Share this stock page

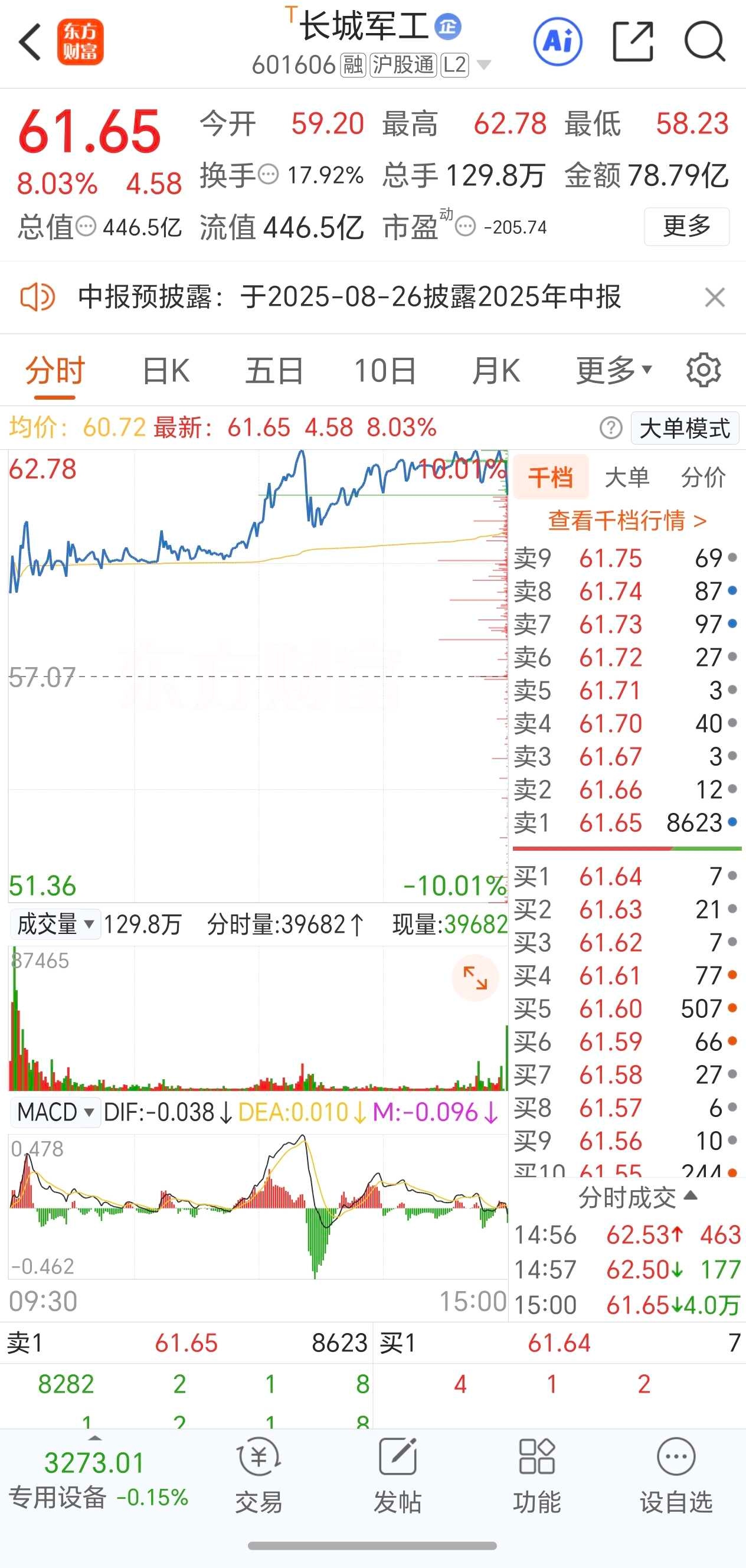coord(633,41)
